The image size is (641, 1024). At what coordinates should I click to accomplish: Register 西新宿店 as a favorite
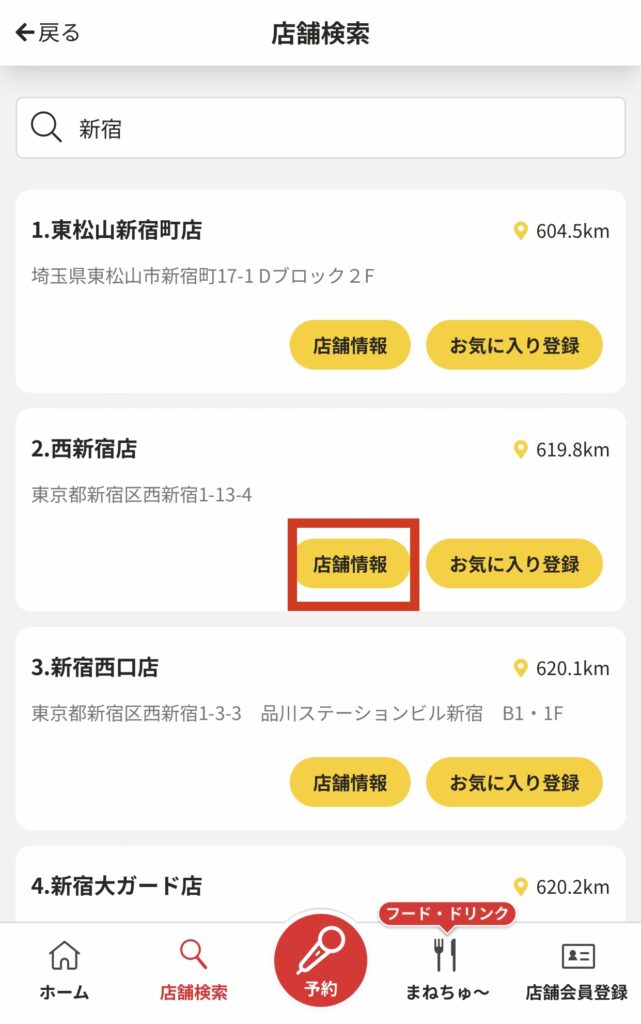tap(514, 564)
